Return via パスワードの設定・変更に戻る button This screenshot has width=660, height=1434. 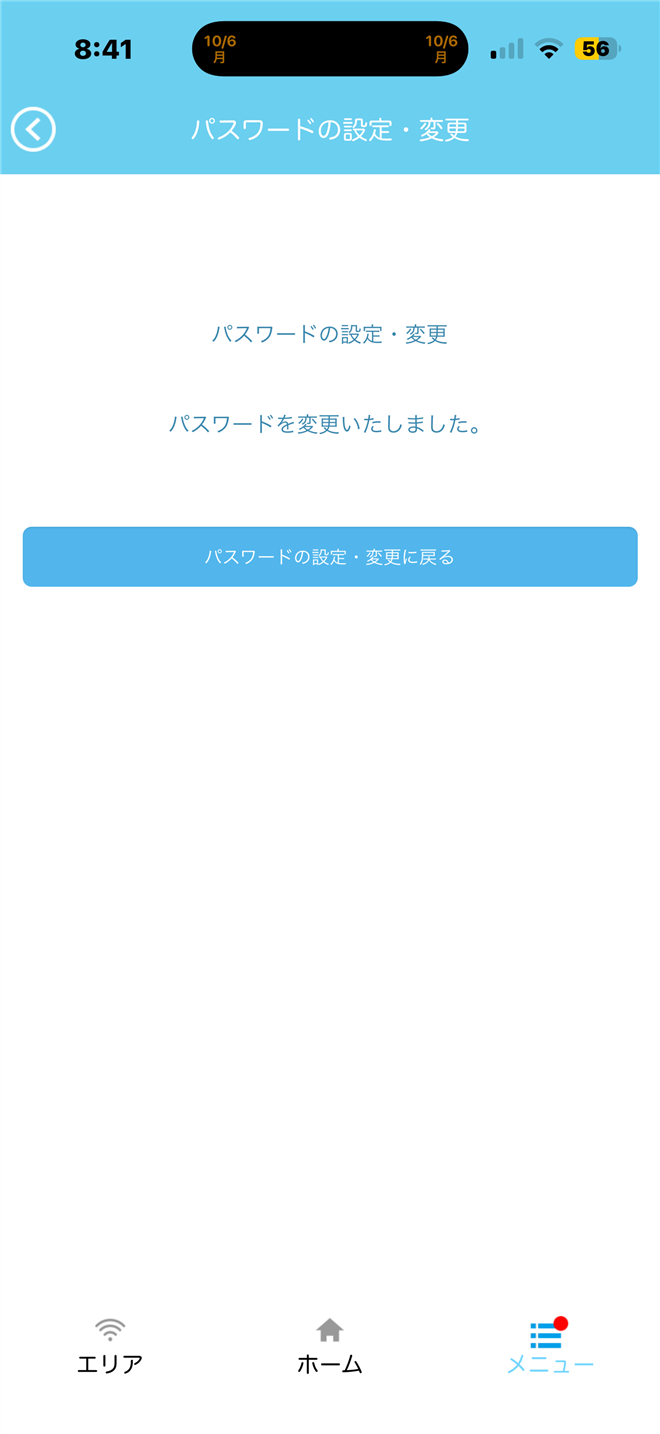tap(330, 557)
